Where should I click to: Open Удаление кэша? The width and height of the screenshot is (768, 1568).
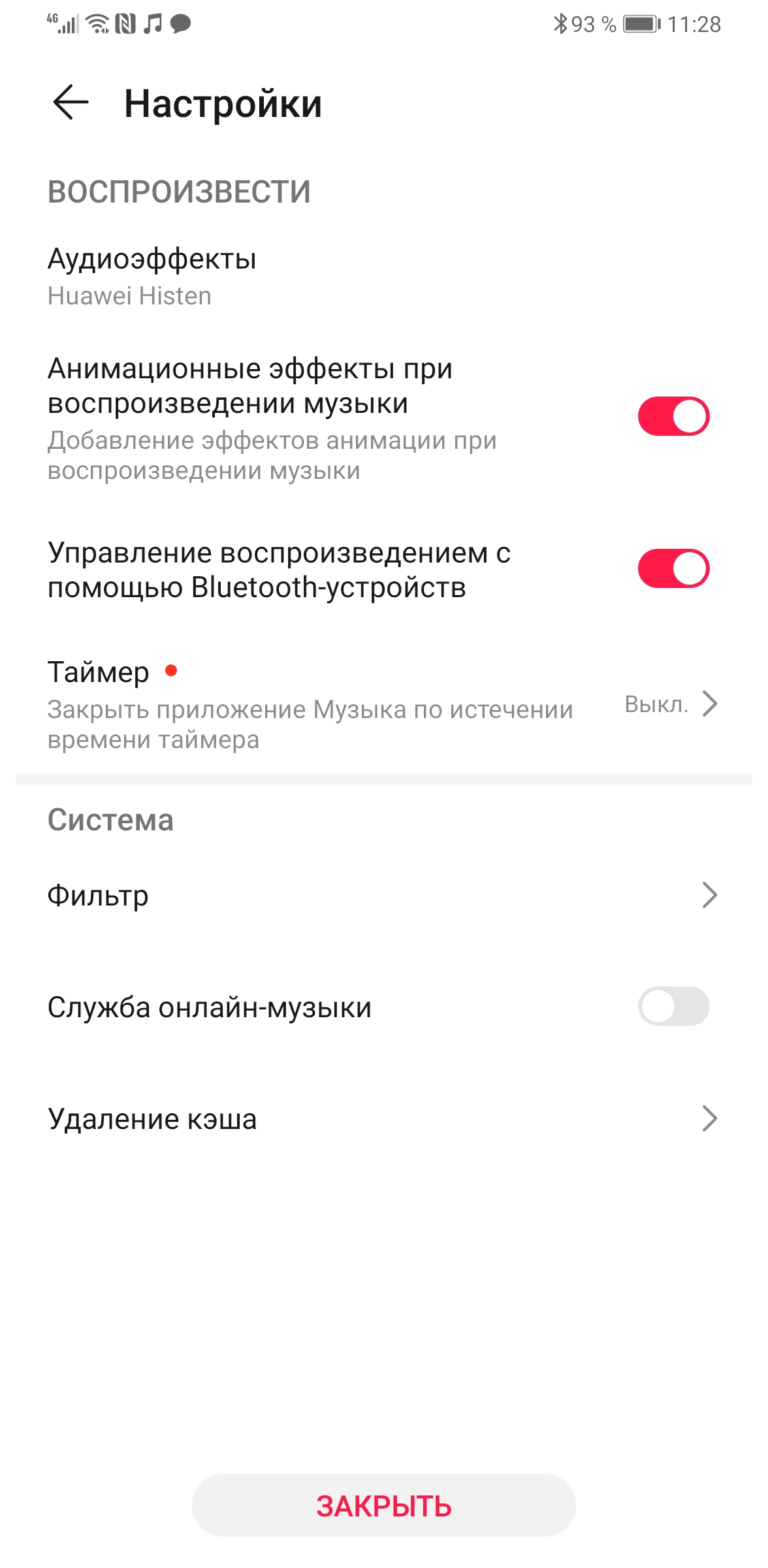pos(383,1119)
